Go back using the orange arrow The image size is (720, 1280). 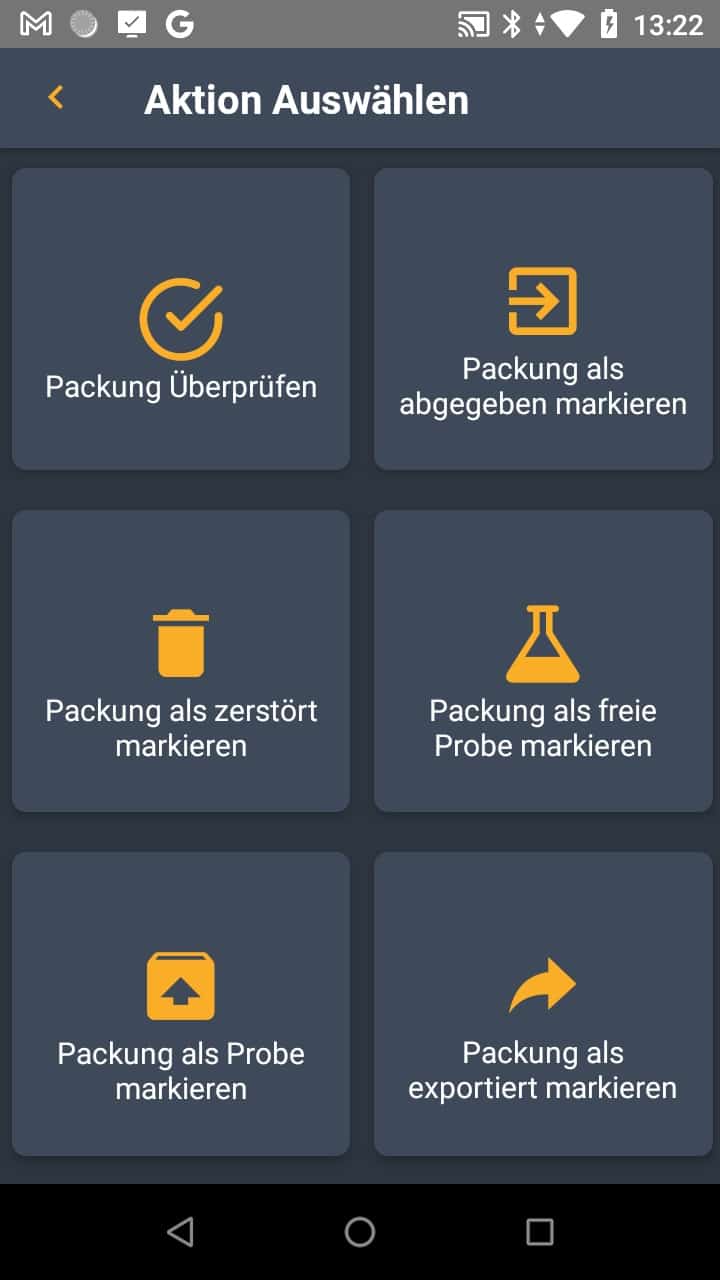tap(56, 98)
